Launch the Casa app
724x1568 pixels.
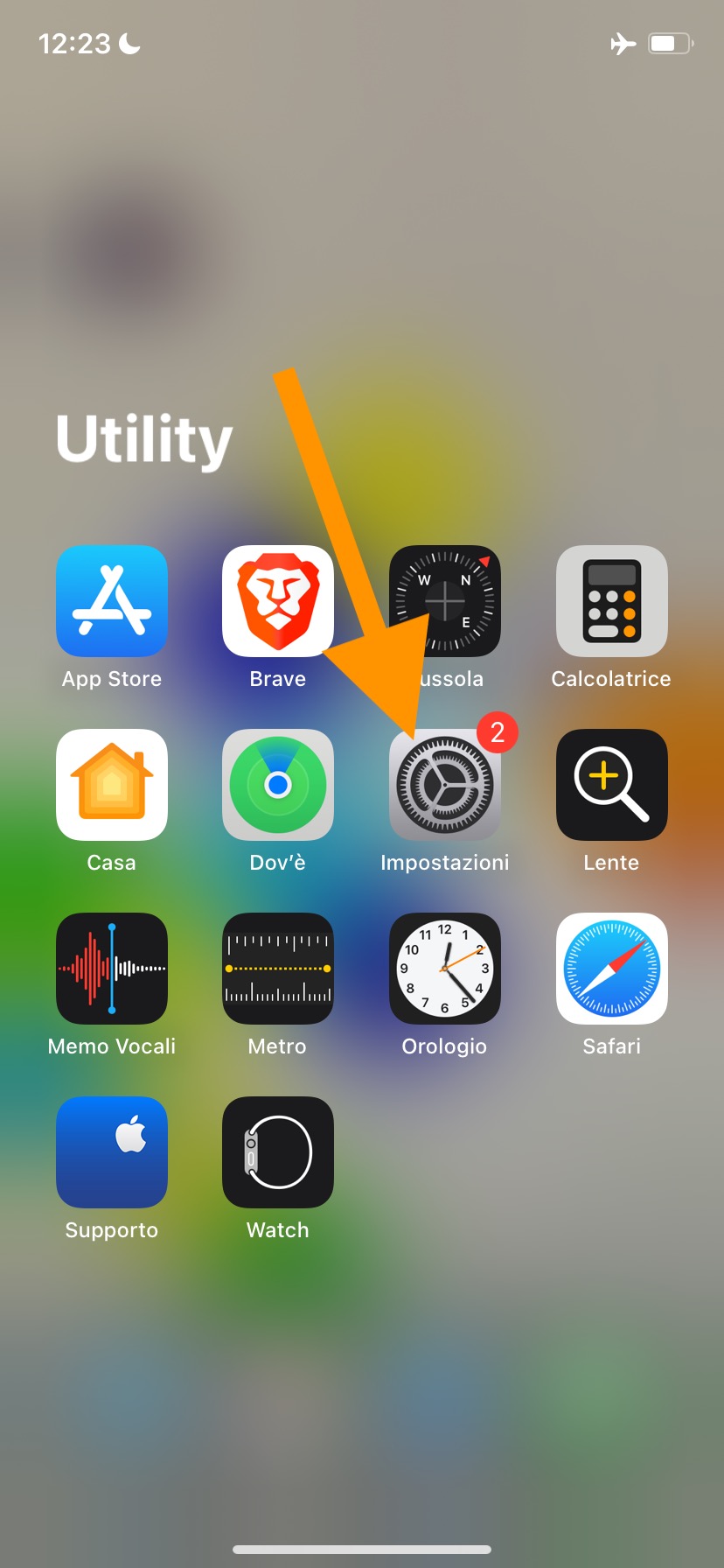click(x=112, y=785)
